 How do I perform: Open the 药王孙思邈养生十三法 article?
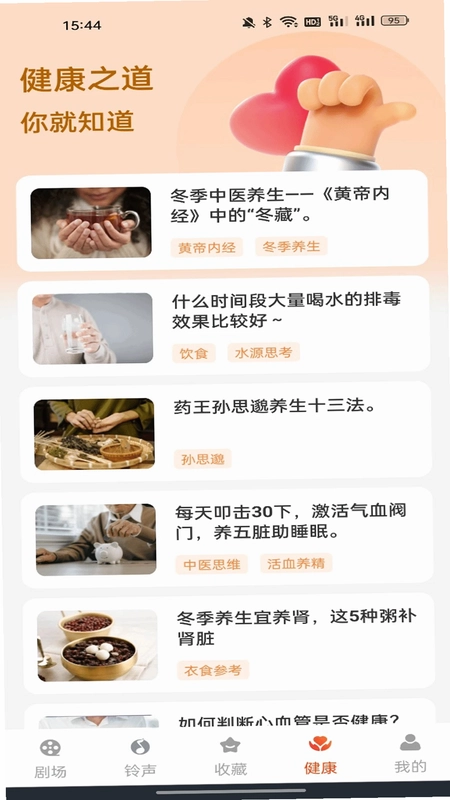click(x=226, y=432)
